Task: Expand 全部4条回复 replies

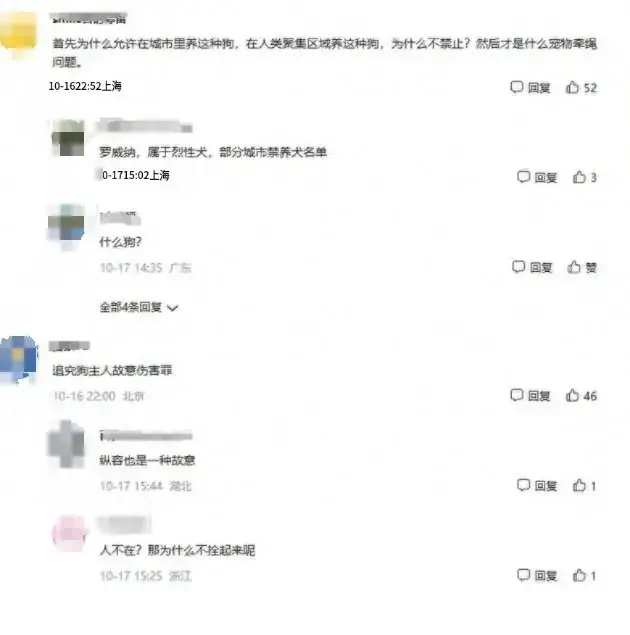Action: [x=138, y=307]
